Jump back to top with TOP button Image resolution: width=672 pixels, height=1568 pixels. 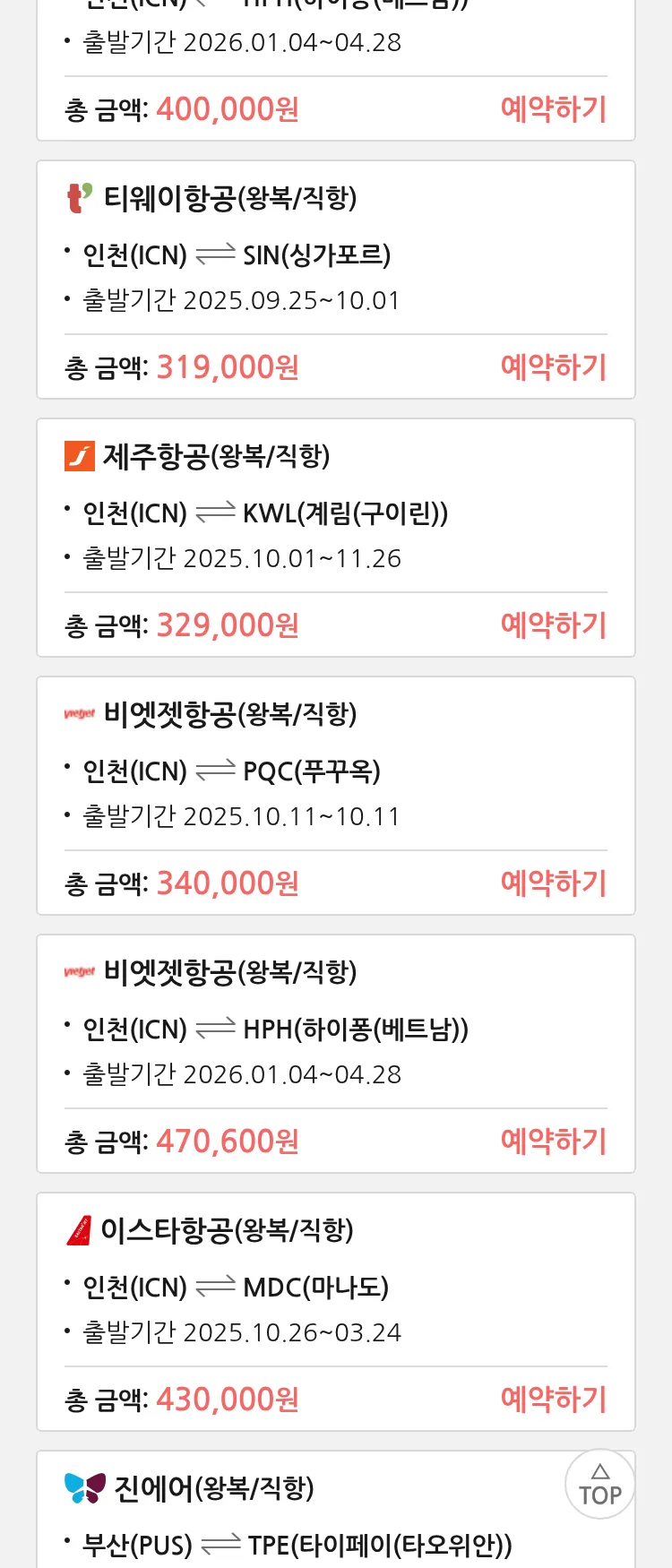tap(599, 1485)
